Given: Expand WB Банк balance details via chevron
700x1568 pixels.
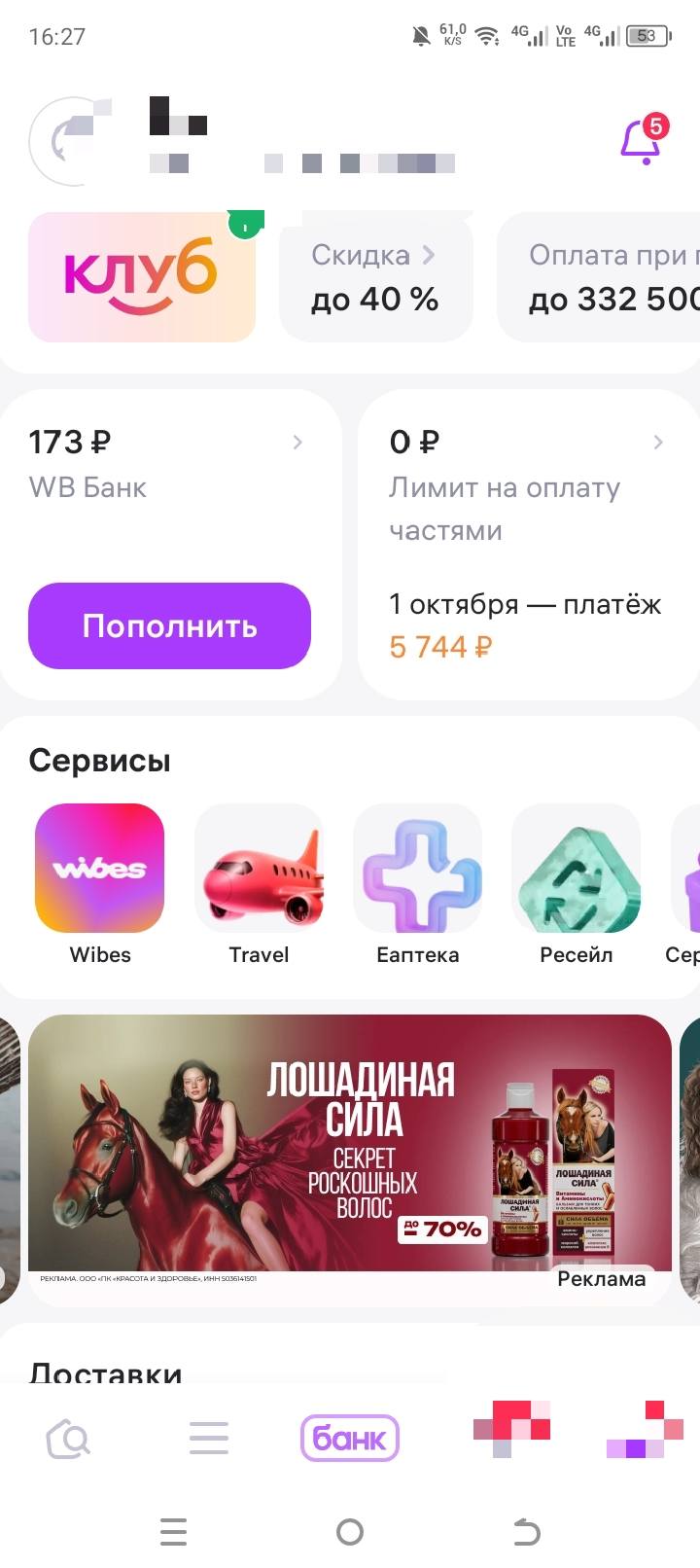Looking at the screenshot, I should [x=297, y=442].
